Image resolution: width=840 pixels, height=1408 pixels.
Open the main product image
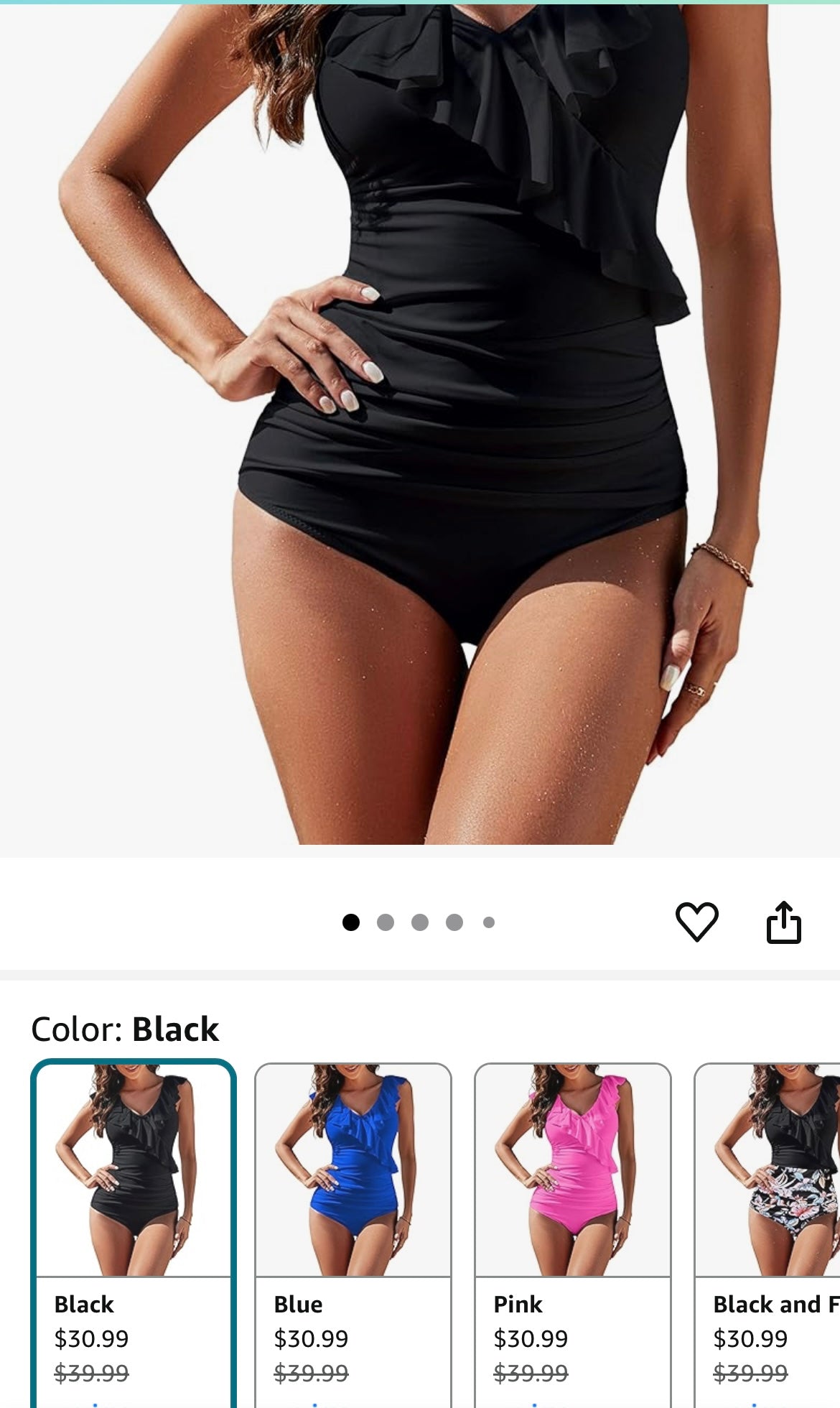(420, 431)
